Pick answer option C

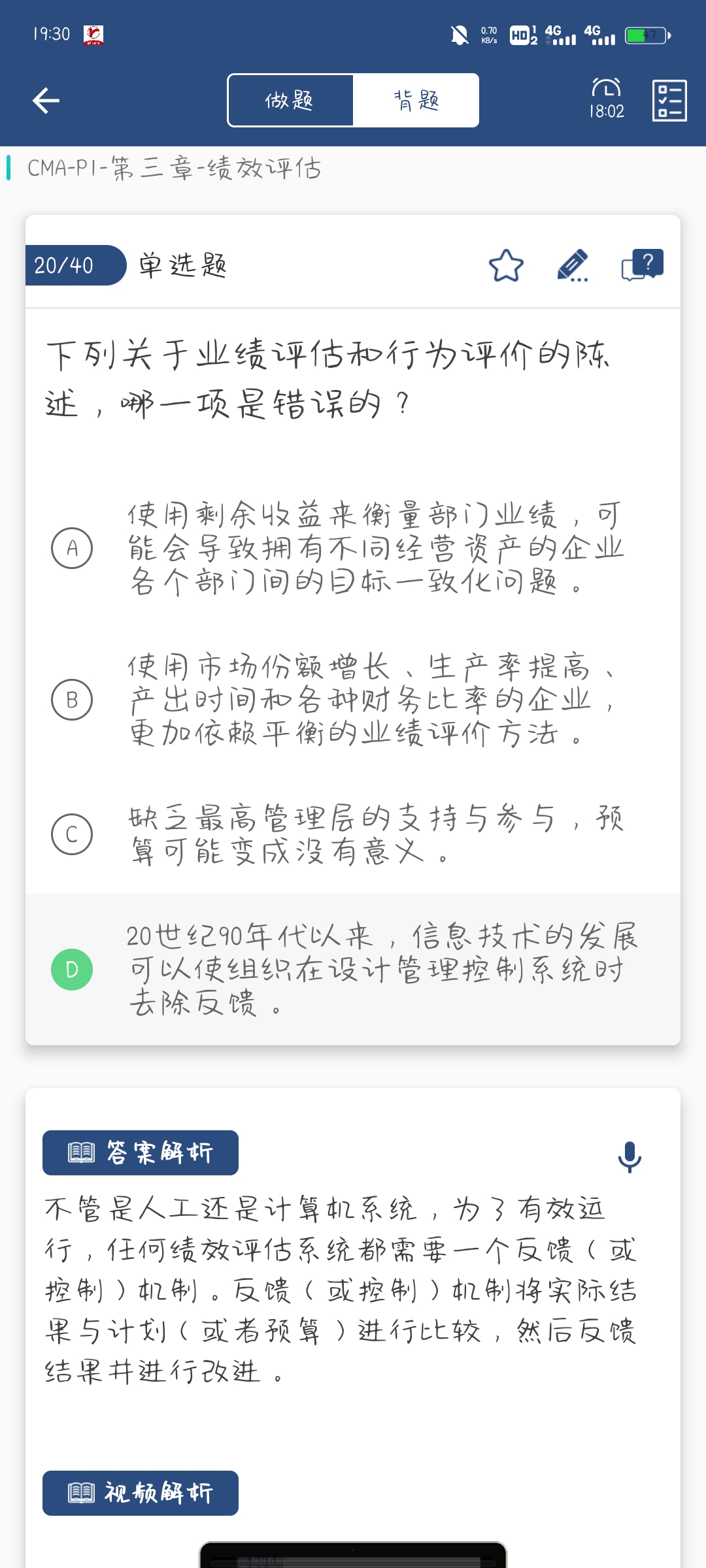pyautogui.click(x=72, y=834)
